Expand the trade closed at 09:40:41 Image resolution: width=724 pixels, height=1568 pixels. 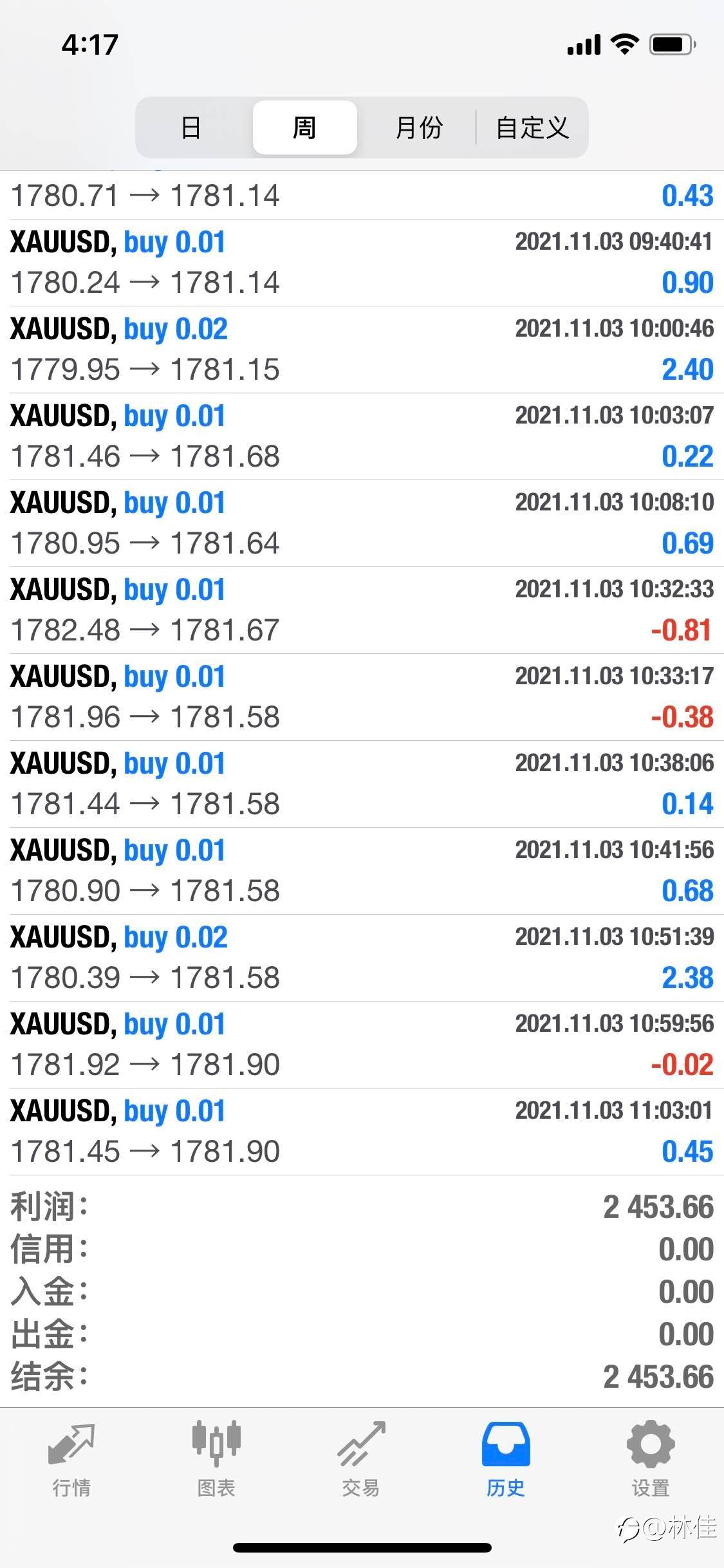[362, 263]
